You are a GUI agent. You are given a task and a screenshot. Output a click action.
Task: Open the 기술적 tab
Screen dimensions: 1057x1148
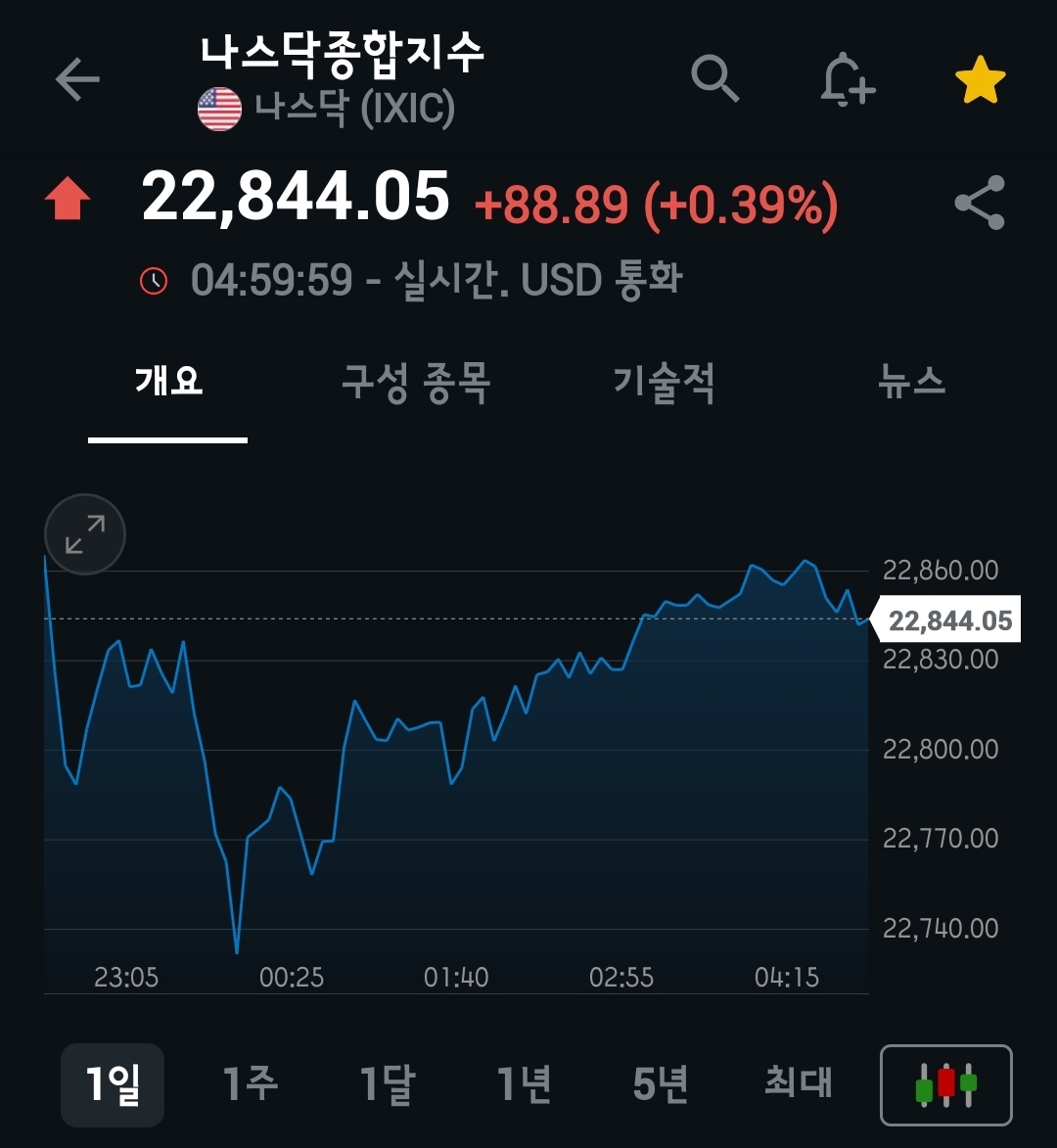[x=665, y=381]
